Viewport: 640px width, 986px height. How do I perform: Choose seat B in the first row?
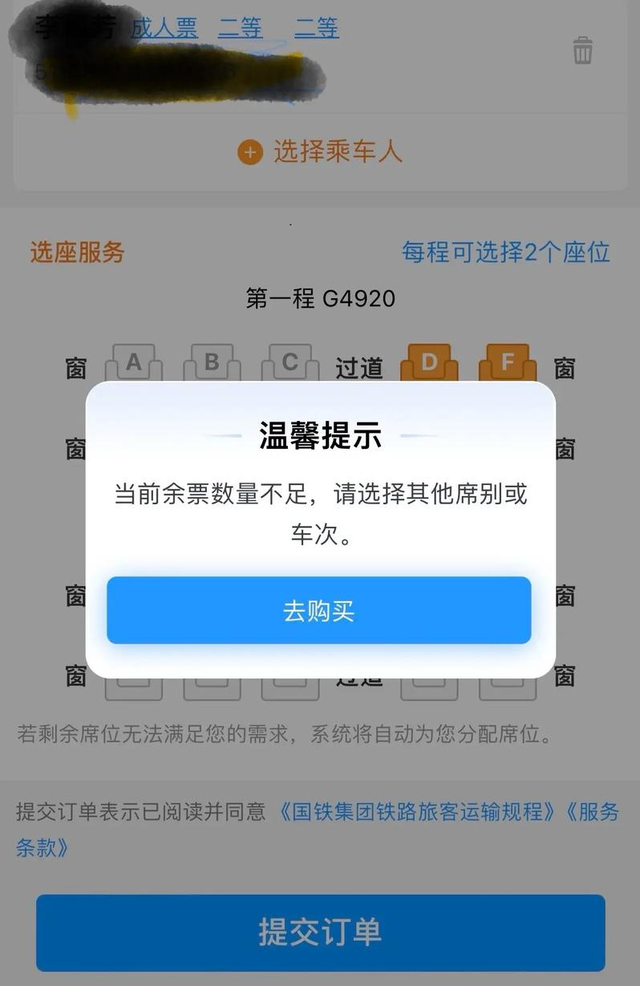(212, 365)
